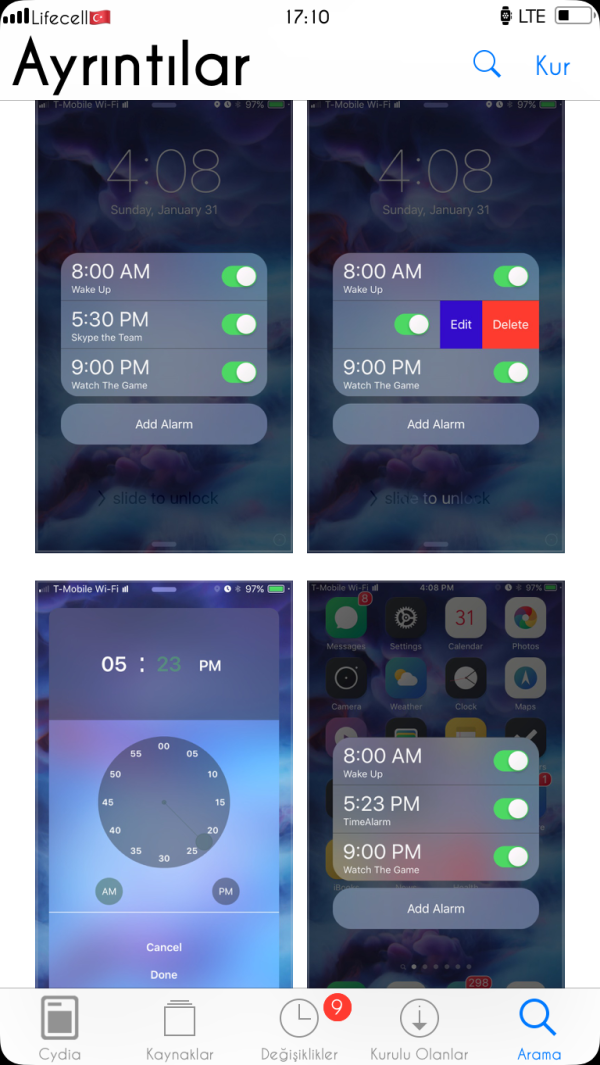Tap Kur to install the package
Viewport: 600px width, 1065px height.
point(552,66)
